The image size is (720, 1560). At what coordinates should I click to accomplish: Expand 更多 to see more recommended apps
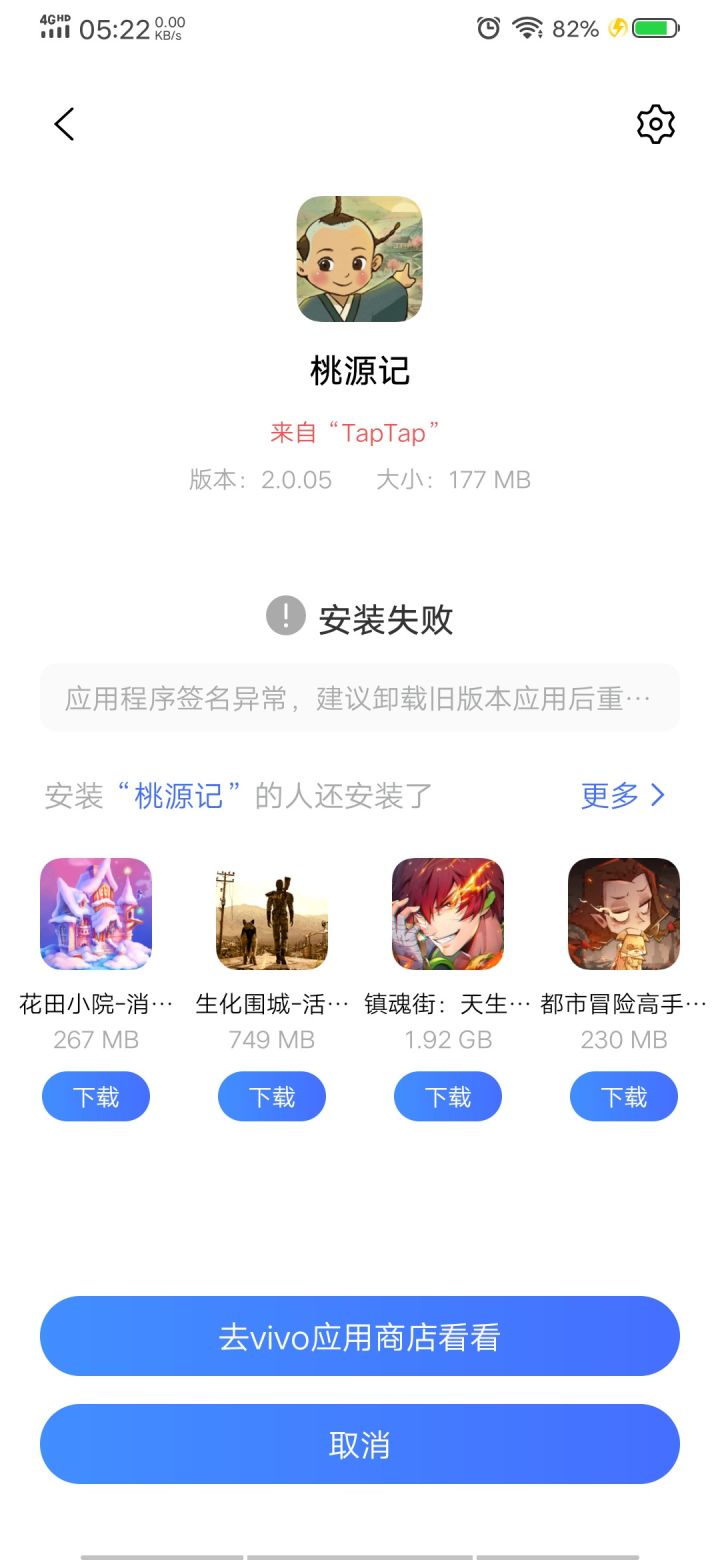pyautogui.click(x=620, y=795)
